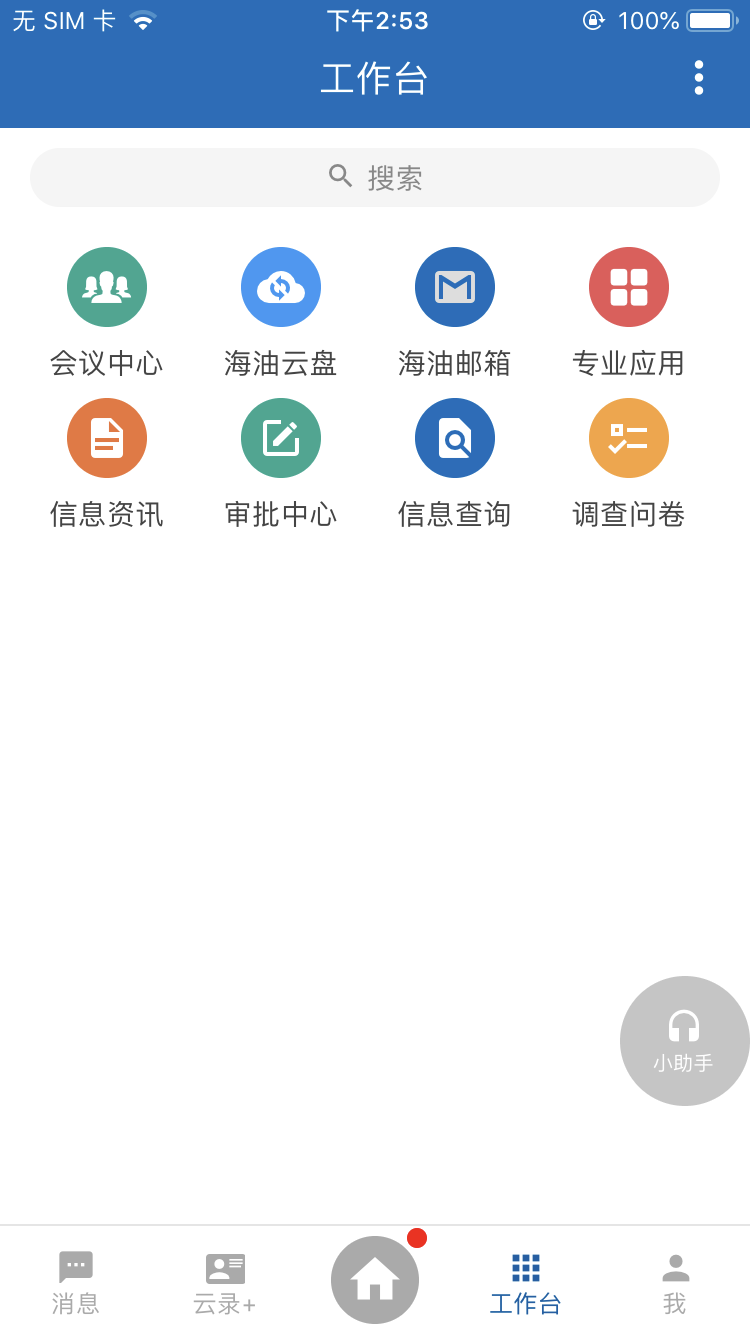Open the 海油云盘 cloud drive

281,287
